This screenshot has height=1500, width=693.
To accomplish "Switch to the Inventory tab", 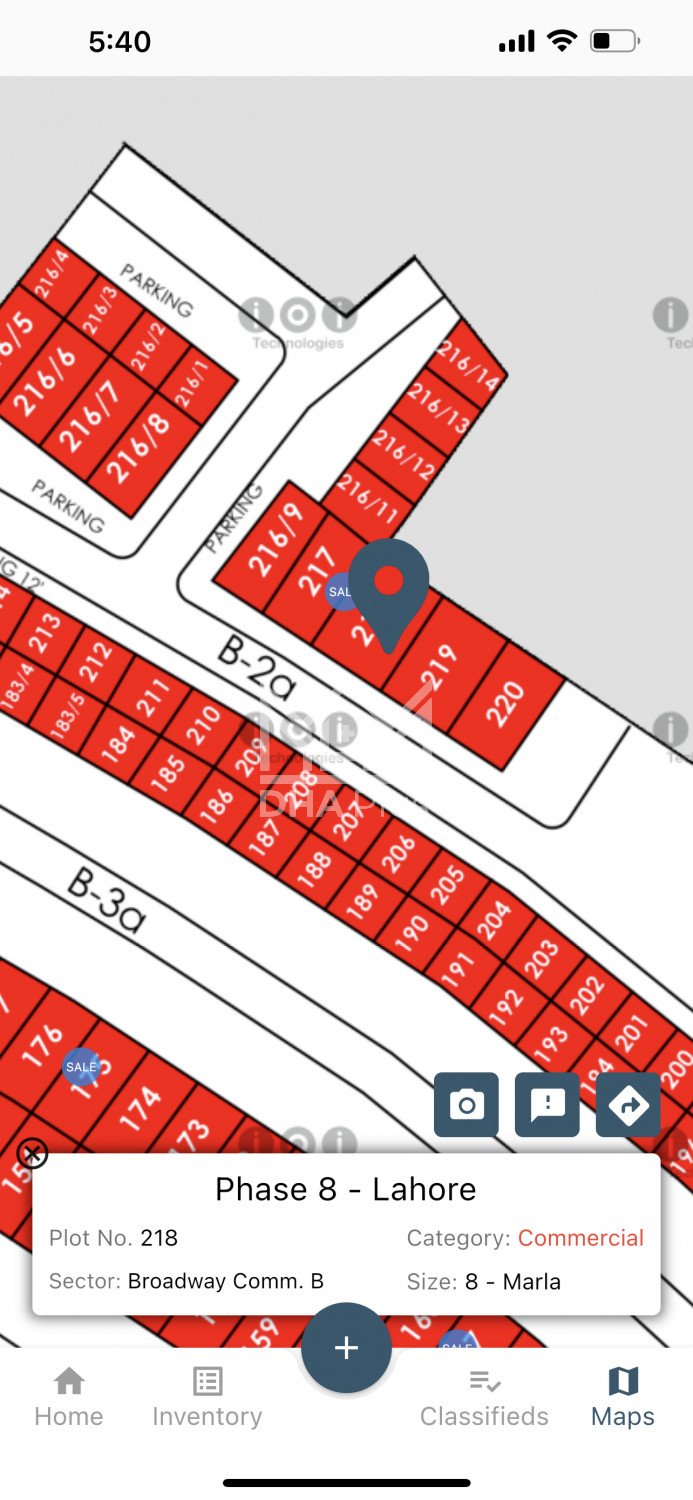I will [207, 1398].
